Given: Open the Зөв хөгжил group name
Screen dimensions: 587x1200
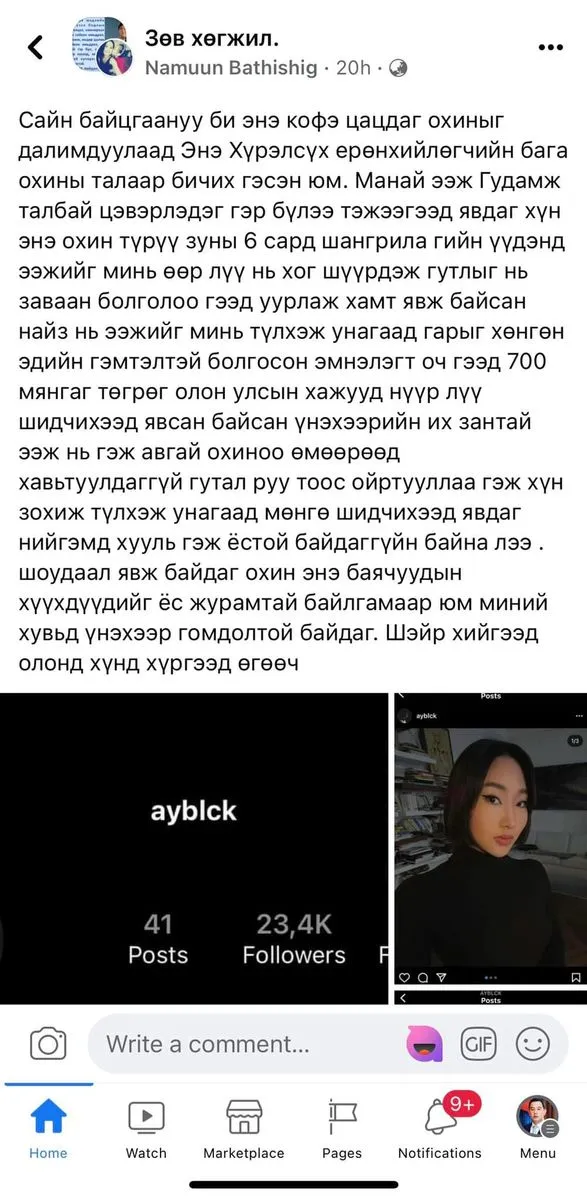Looking at the screenshot, I should 212,38.
